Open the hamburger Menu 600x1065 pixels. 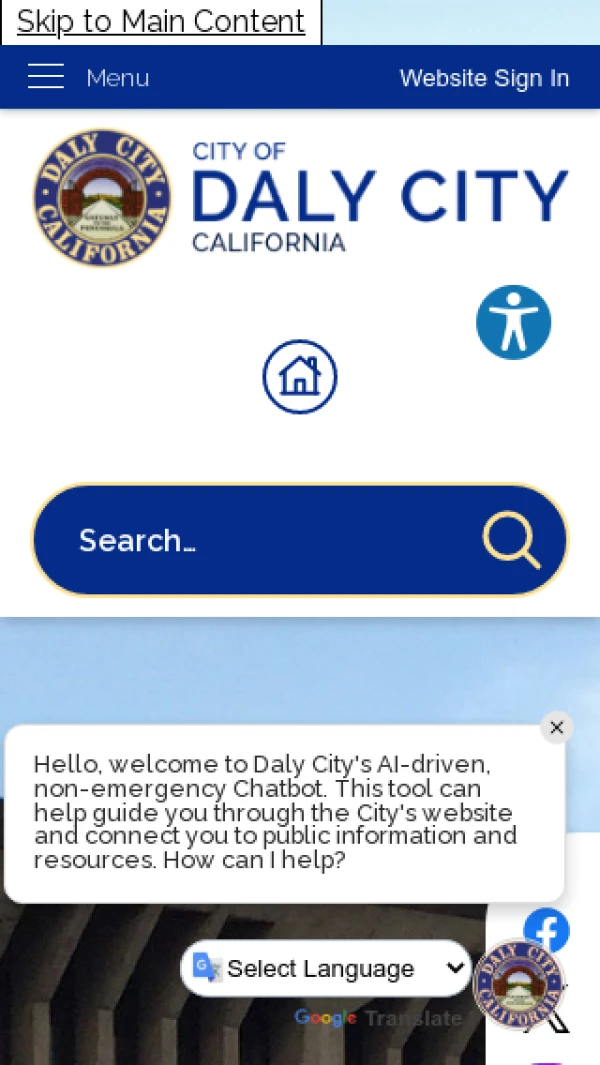pos(88,77)
